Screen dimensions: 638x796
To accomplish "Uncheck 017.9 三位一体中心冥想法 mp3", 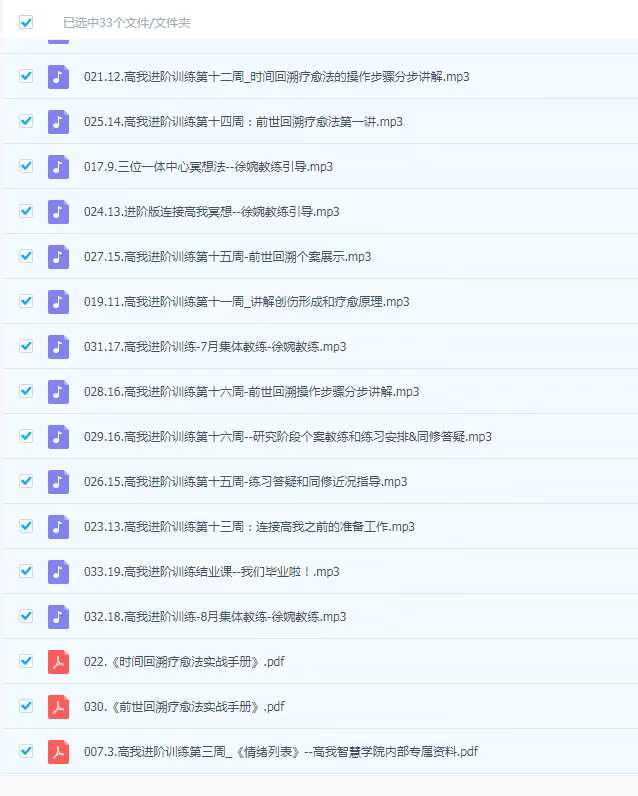I will (x=26, y=166).
